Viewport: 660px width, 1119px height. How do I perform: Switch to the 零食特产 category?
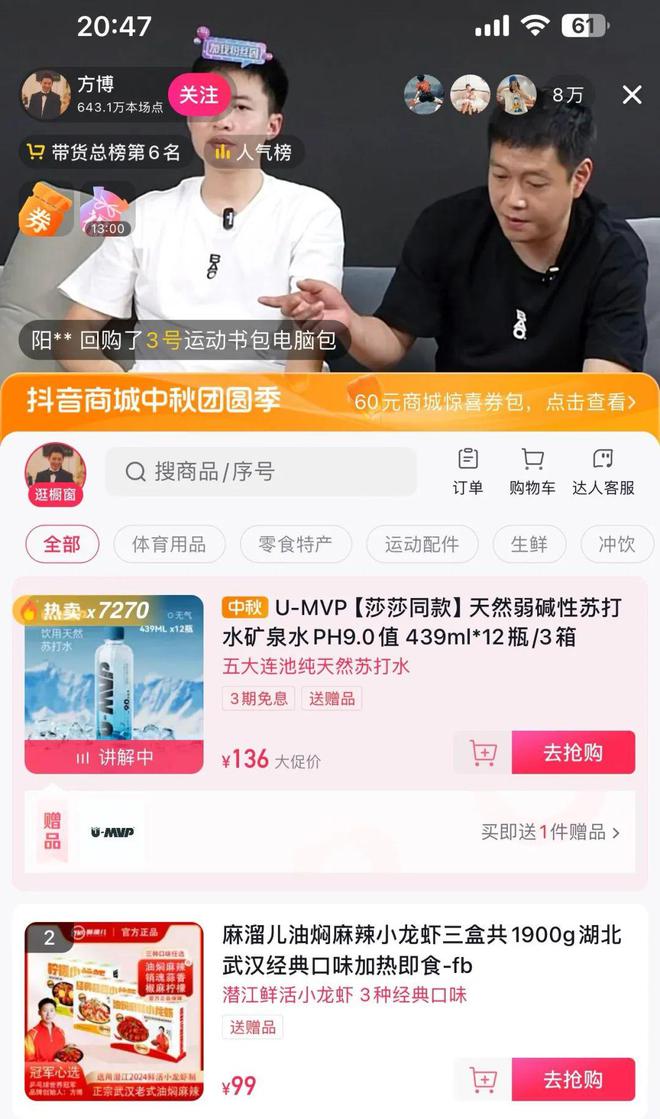(295, 545)
